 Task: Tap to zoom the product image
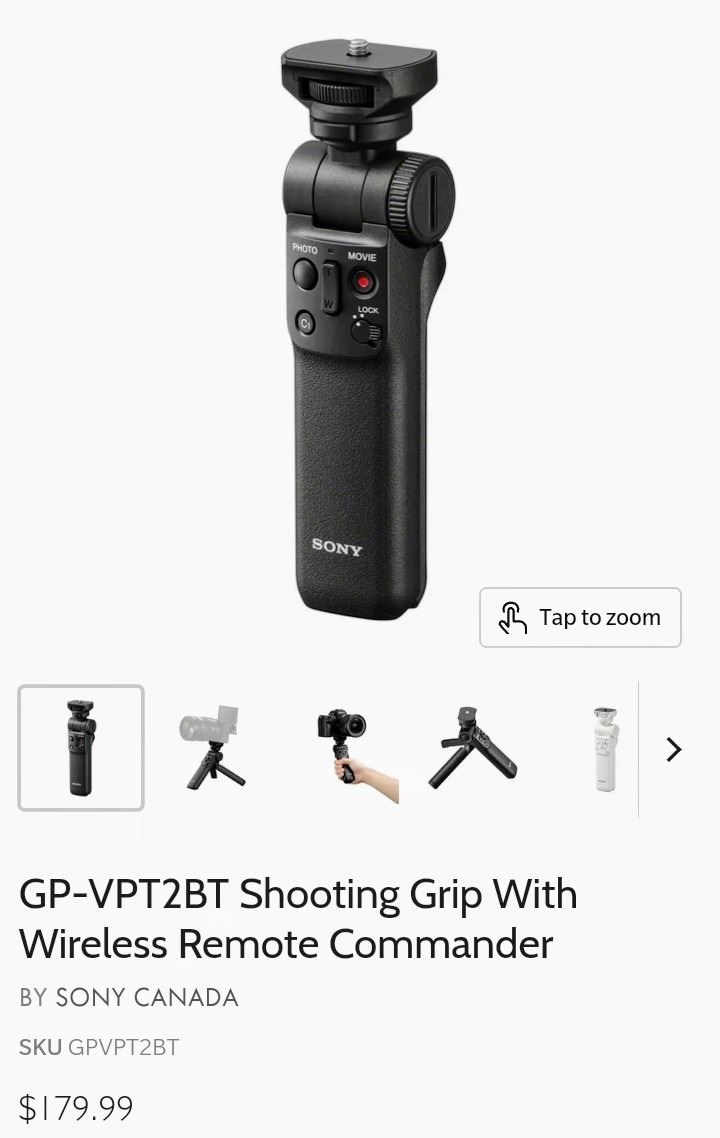click(x=580, y=618)
